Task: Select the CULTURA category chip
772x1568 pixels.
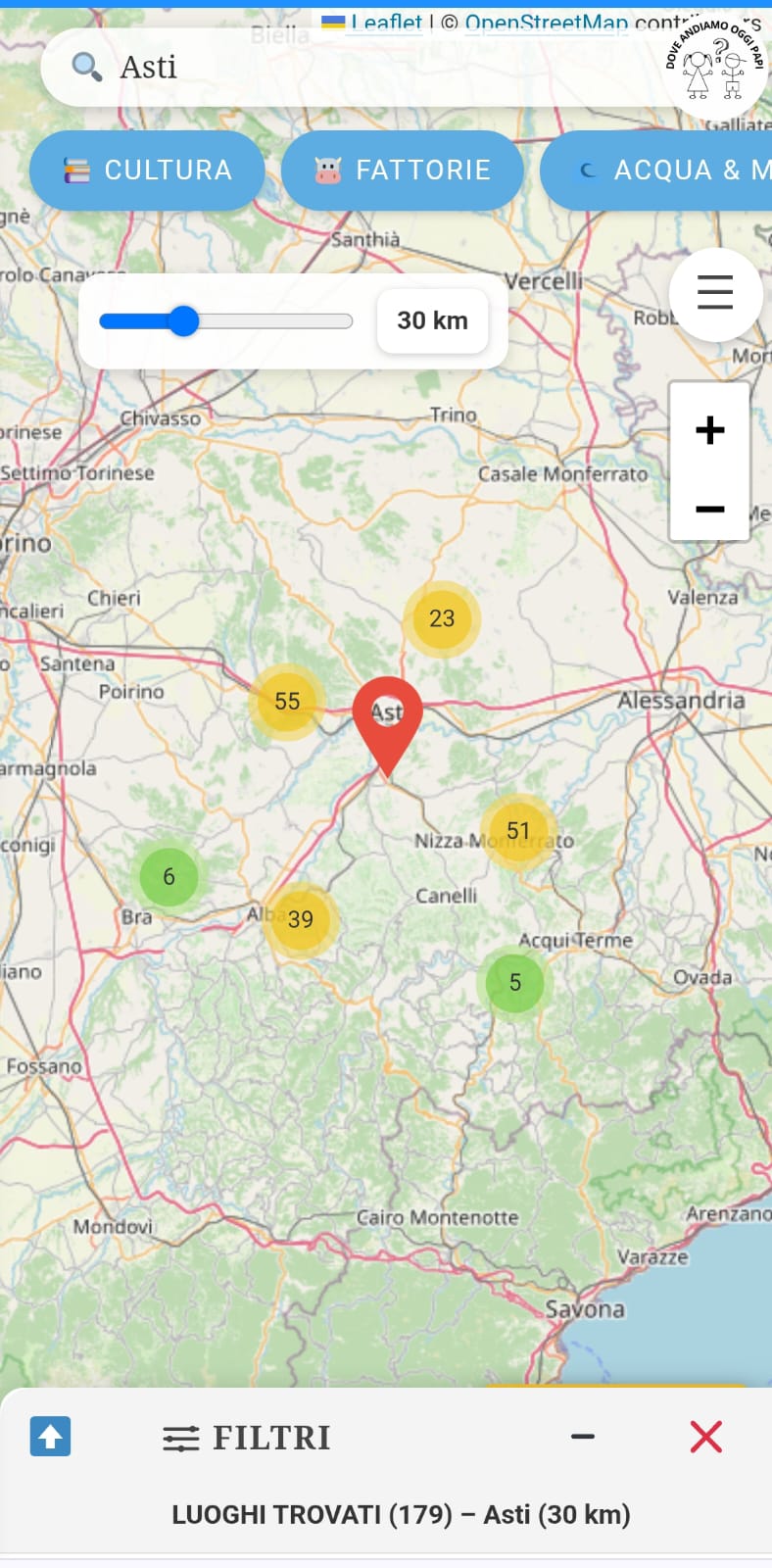Action: coord(147,171)
